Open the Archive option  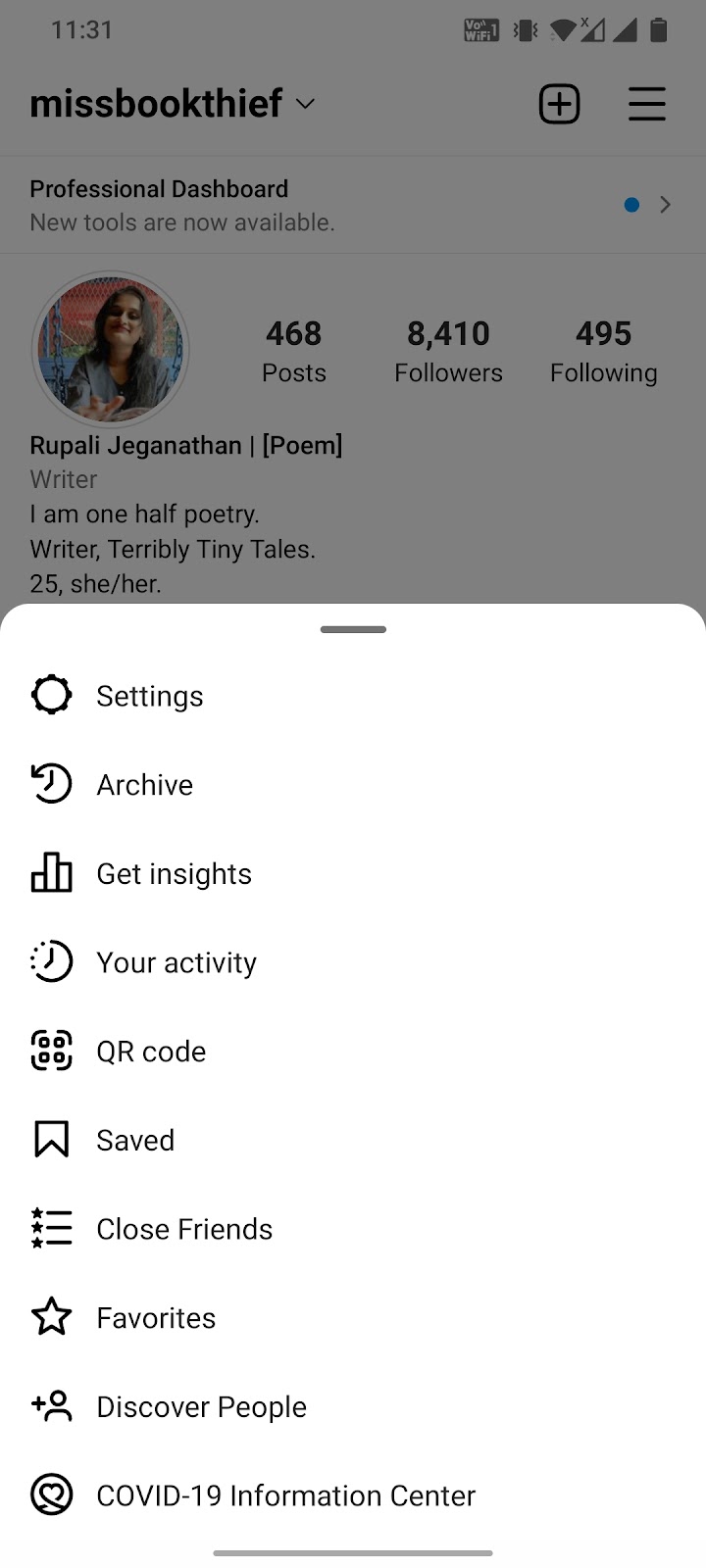[x=144, y=785]
